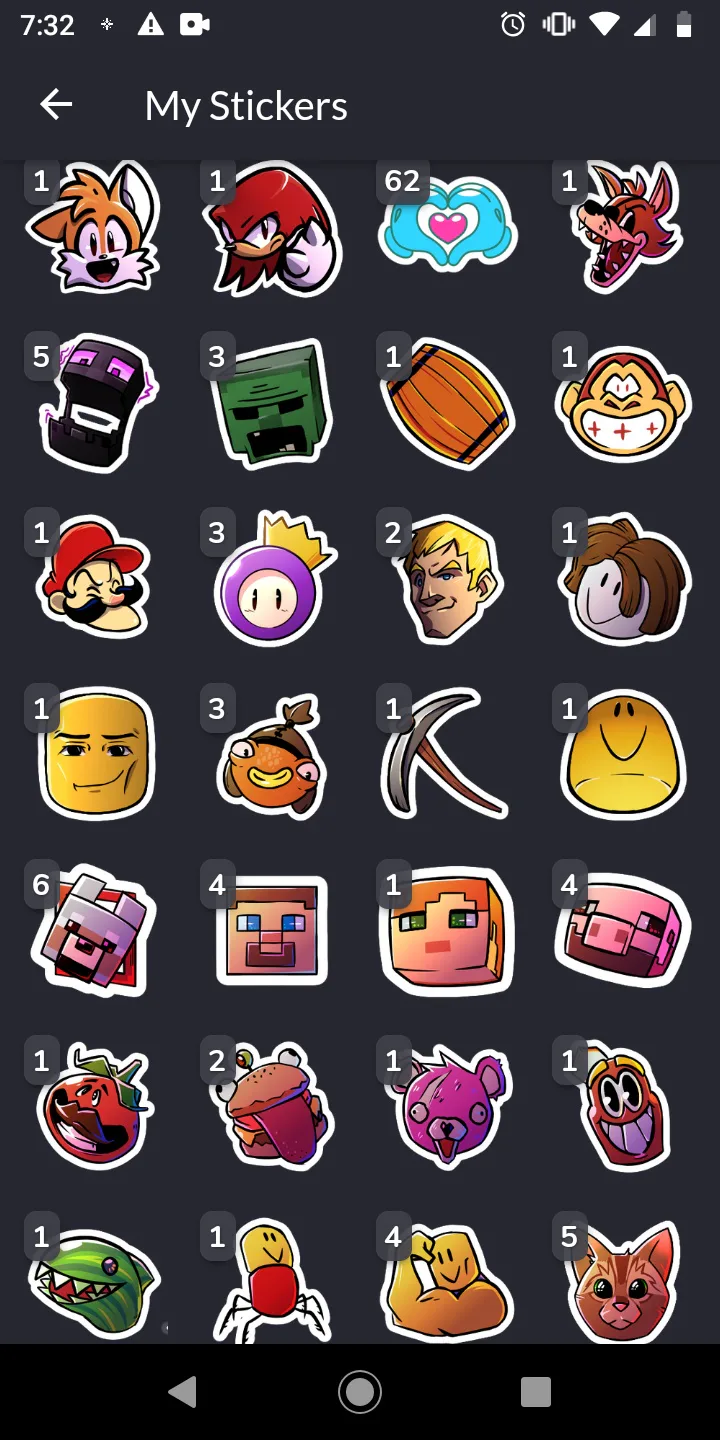Open the red echidna sticker
720x1440 pixels.
pos(272,227)
